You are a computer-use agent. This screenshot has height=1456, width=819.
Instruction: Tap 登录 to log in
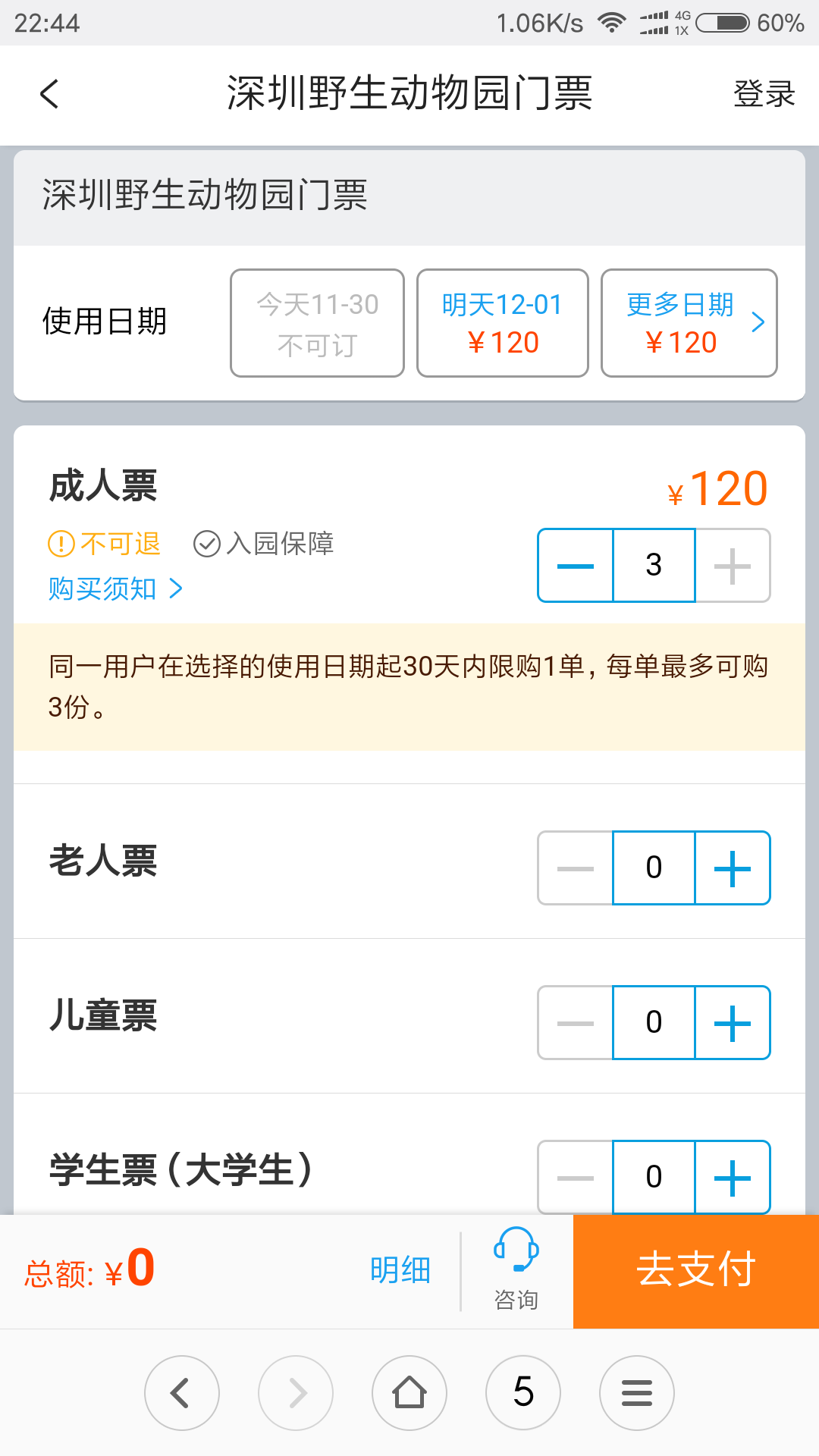[764, 94]
